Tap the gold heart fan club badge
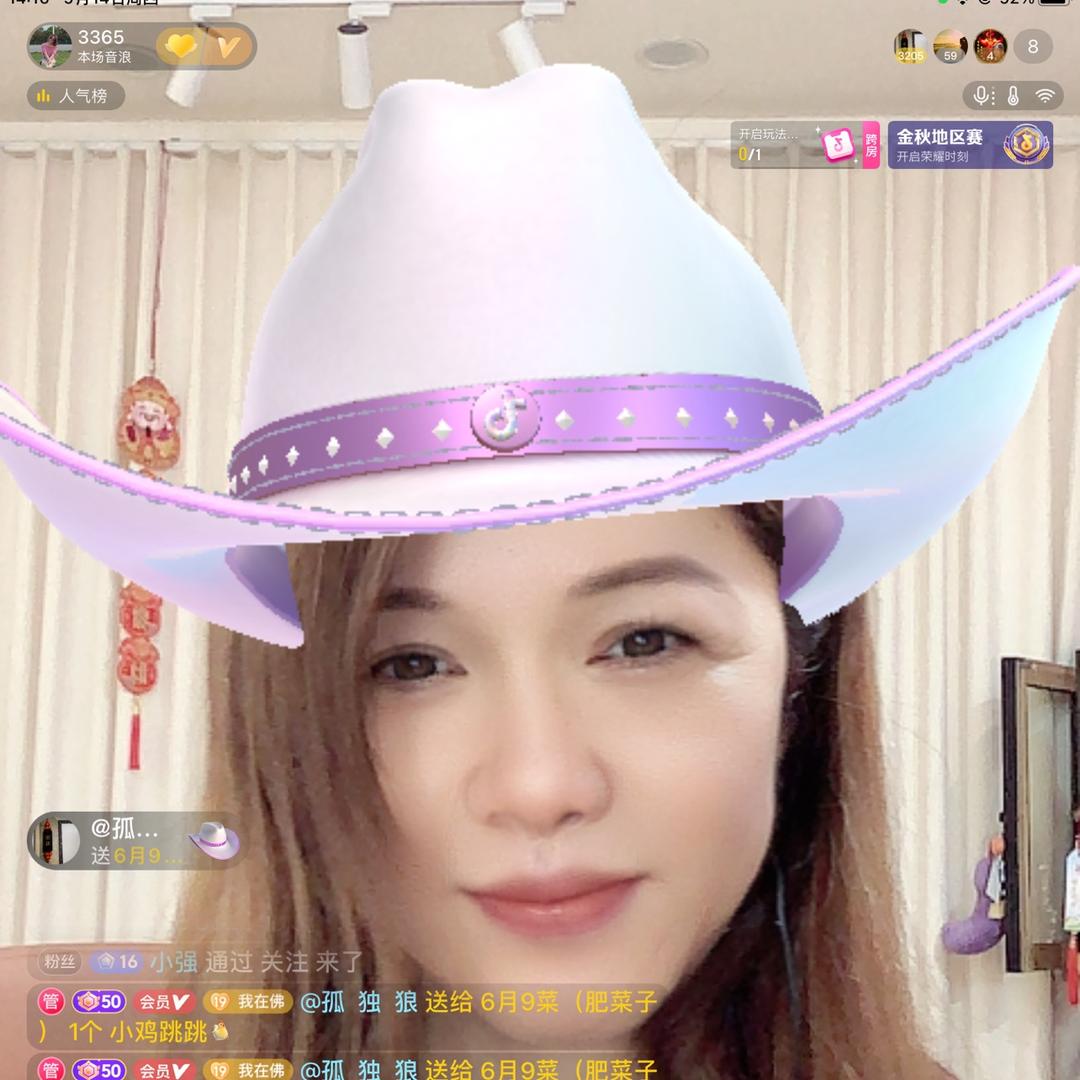This screenshot has width=1080, height=1080. point(182,47)
